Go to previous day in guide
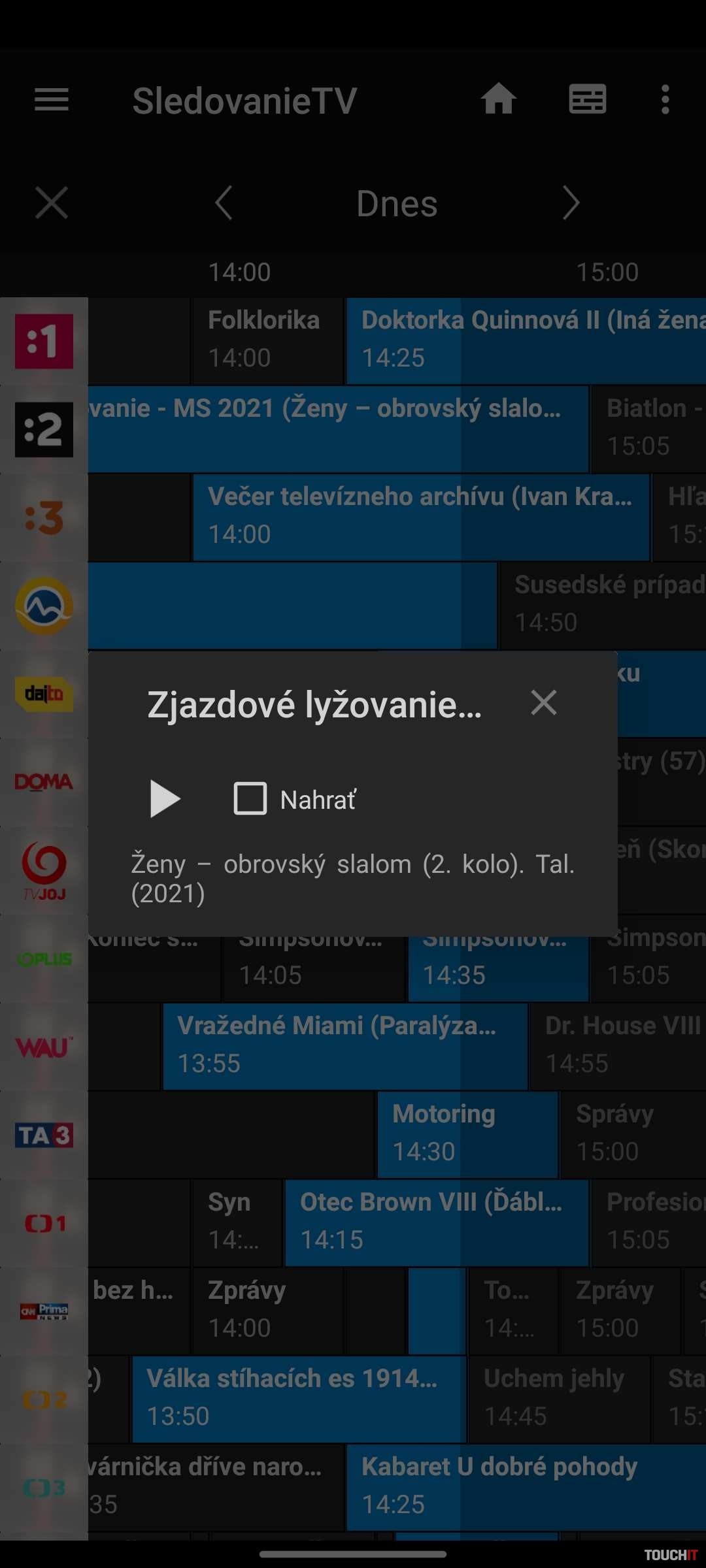 (x=224, y=203)
